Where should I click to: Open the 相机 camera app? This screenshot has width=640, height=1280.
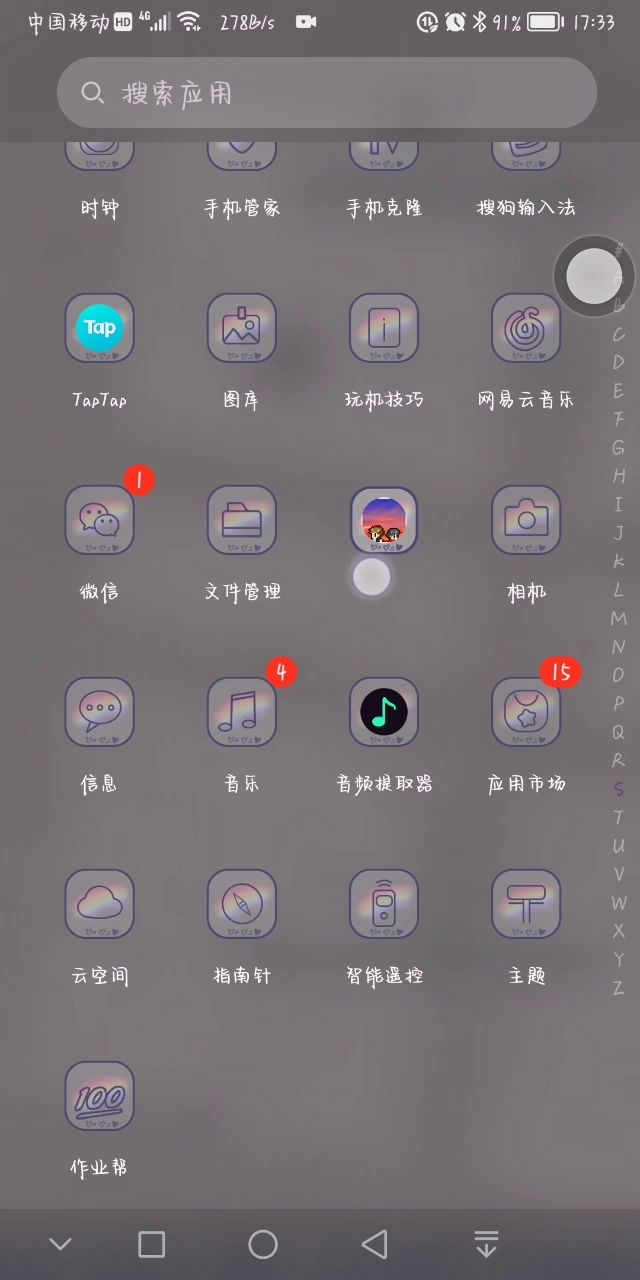[x=526, y=520]
